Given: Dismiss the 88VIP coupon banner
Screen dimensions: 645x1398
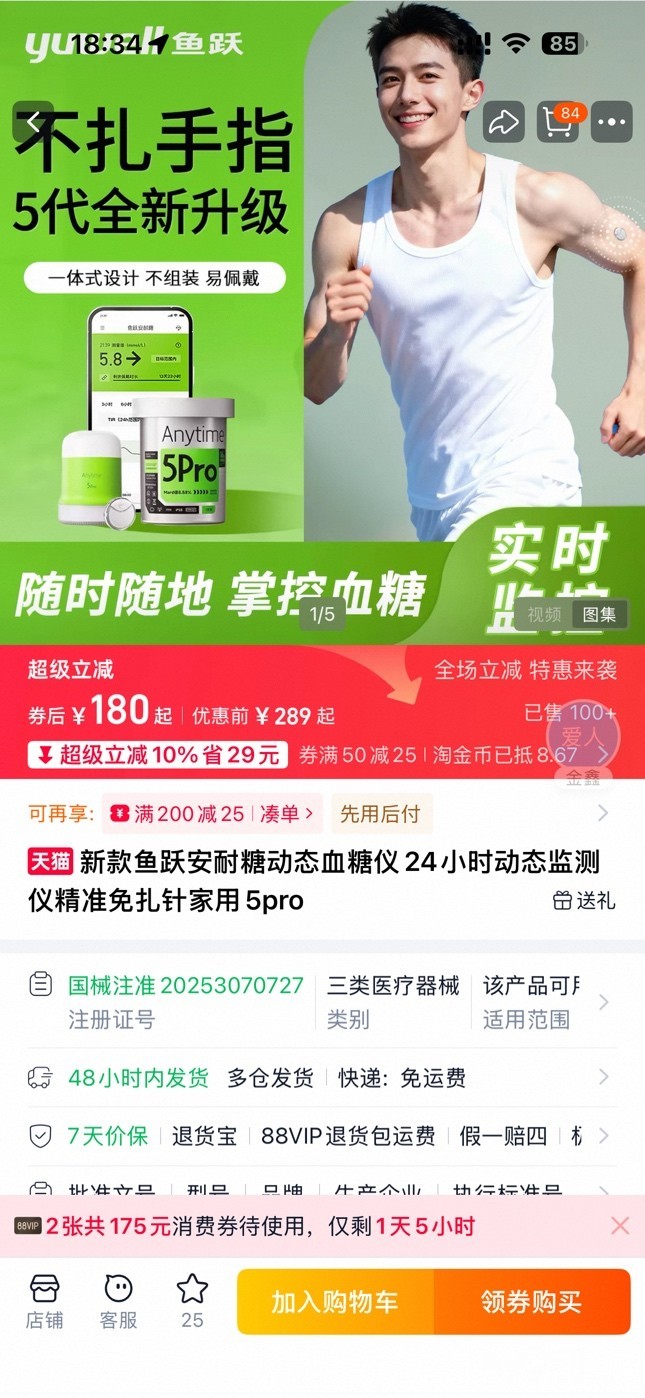Looking at the screenshot, I should click(x=620, y=1226).
